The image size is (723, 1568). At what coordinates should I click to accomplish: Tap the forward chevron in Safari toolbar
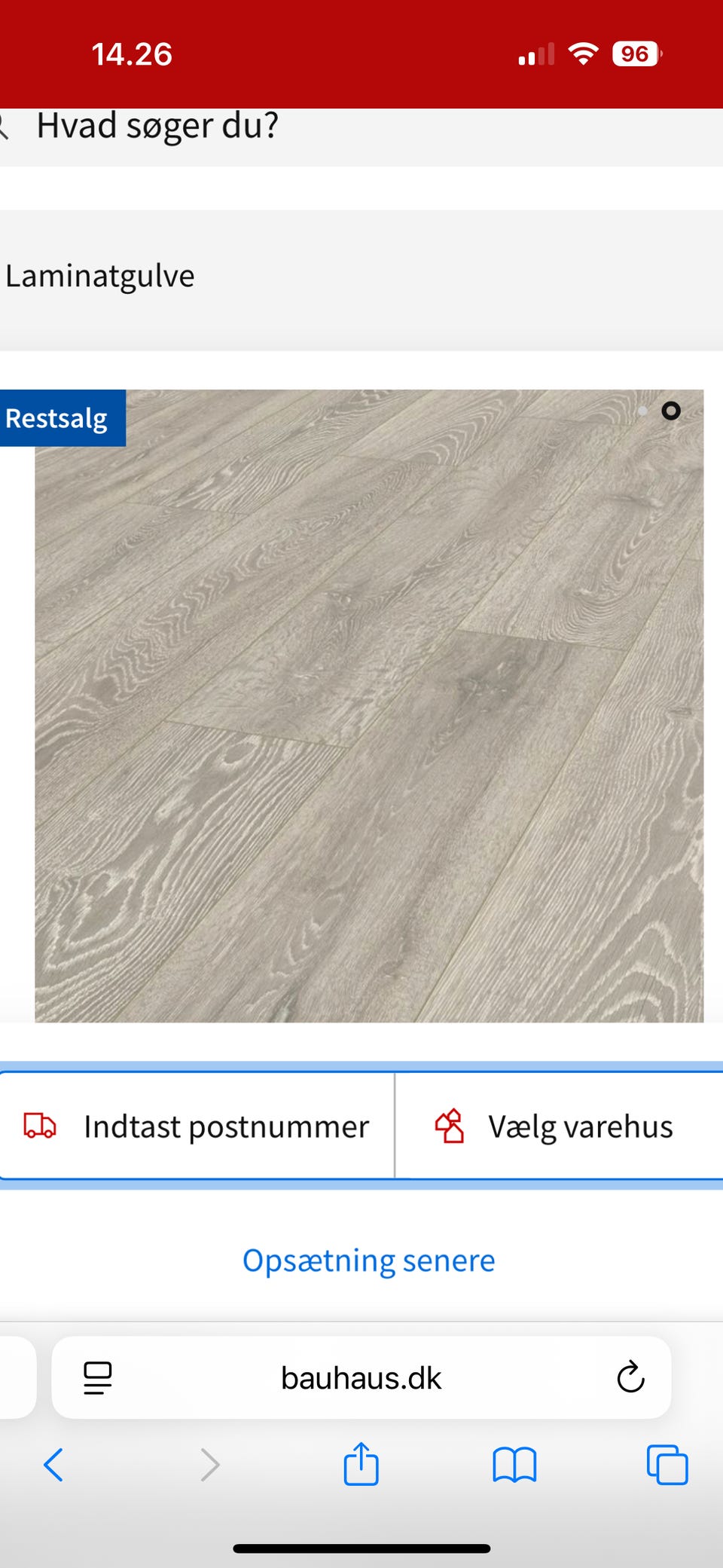210,1465
